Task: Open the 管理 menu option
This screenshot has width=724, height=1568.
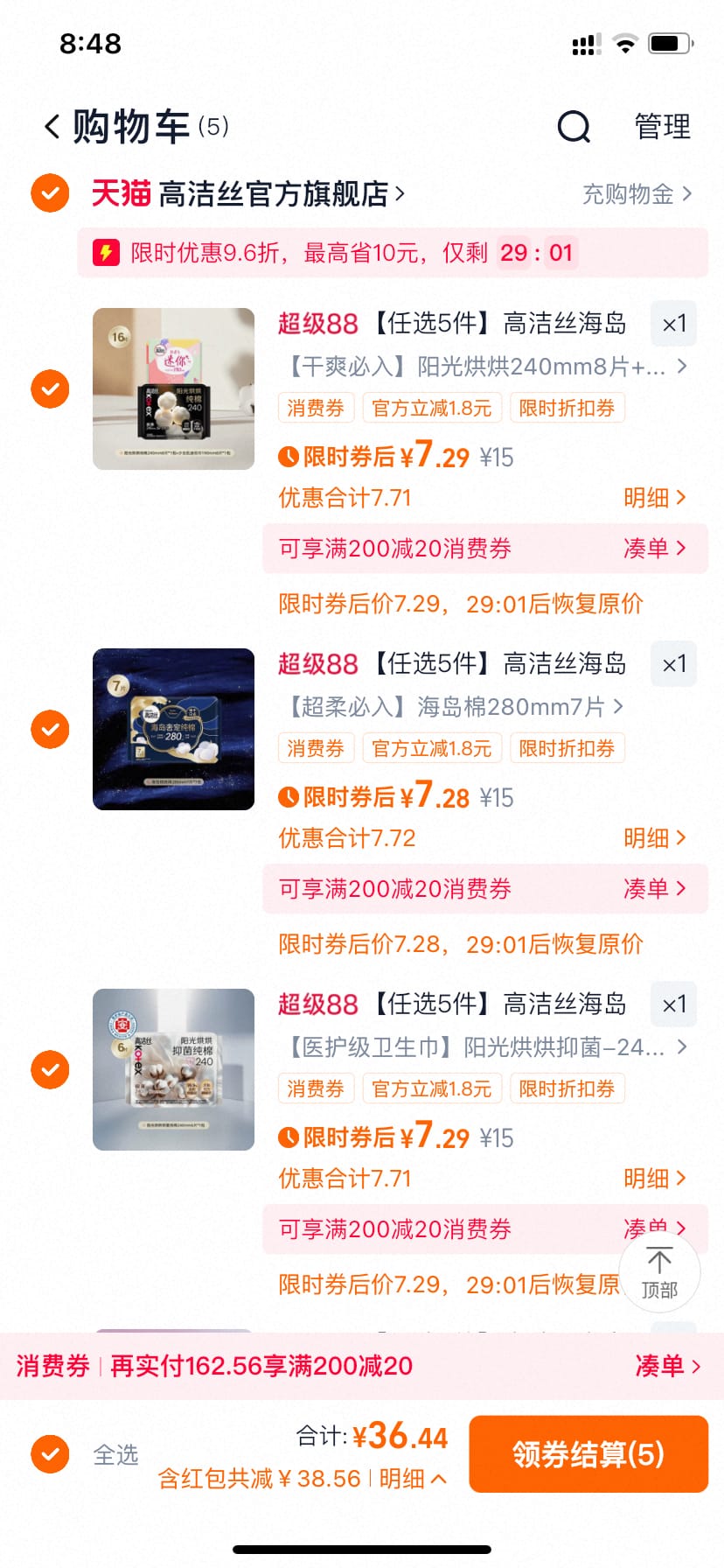Action: click(x=662, y=126)
